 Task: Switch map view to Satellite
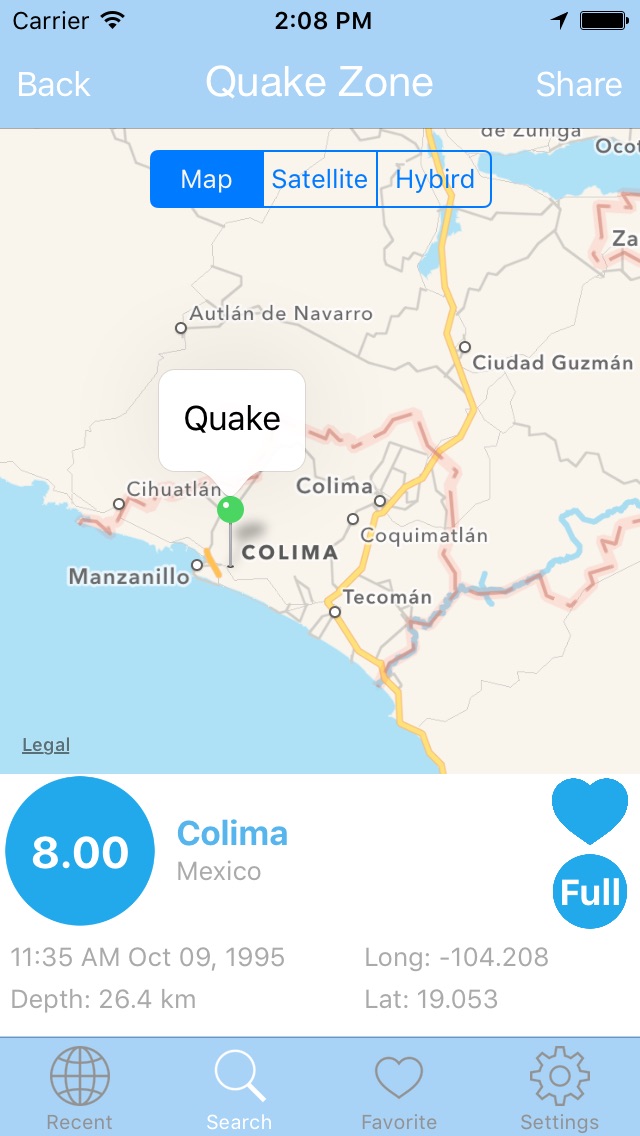320,179
